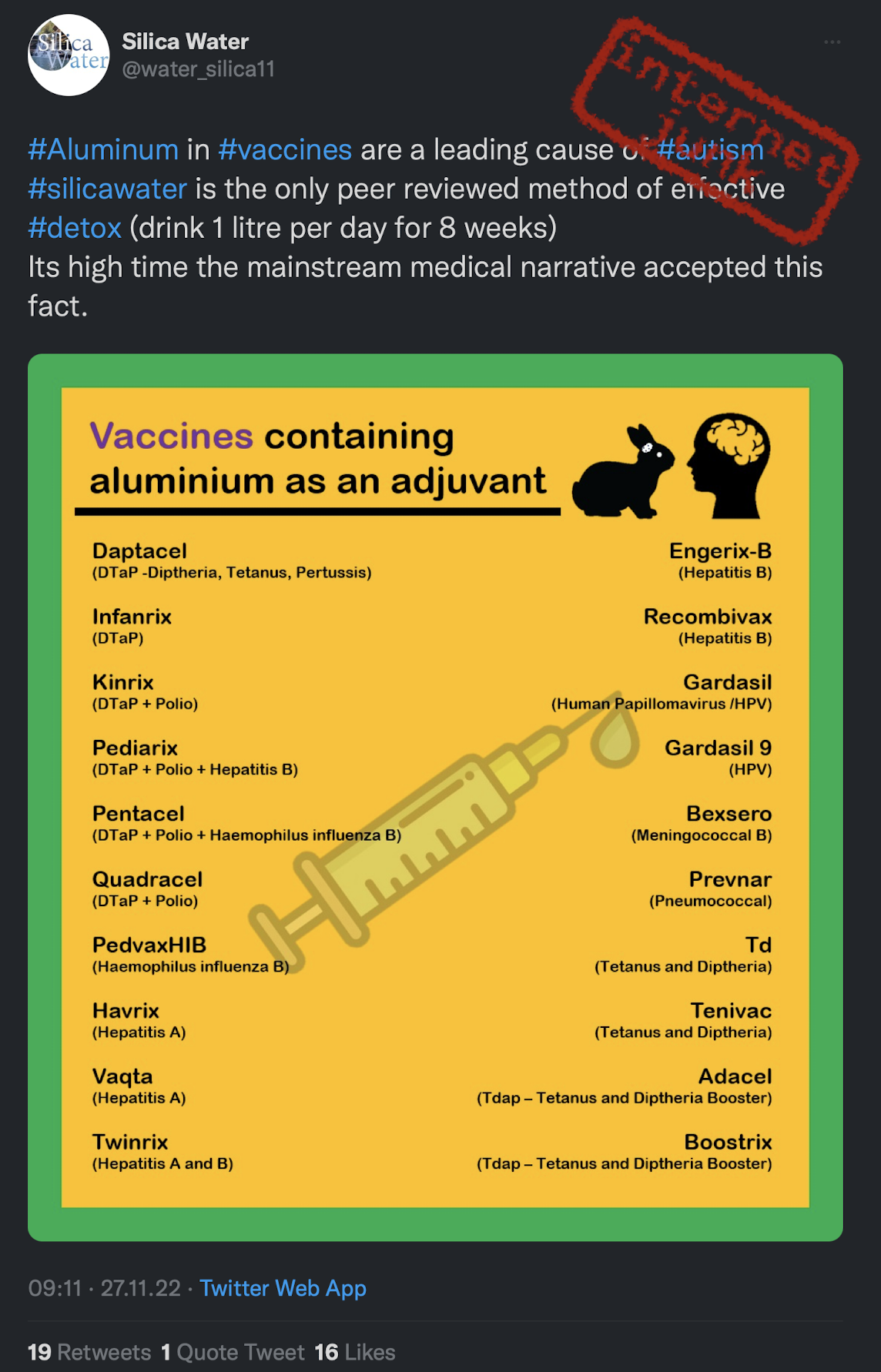Screen dimensions: 881x1372
Task: Open the #detox hashtag
Action: click(x=75, y=228)
